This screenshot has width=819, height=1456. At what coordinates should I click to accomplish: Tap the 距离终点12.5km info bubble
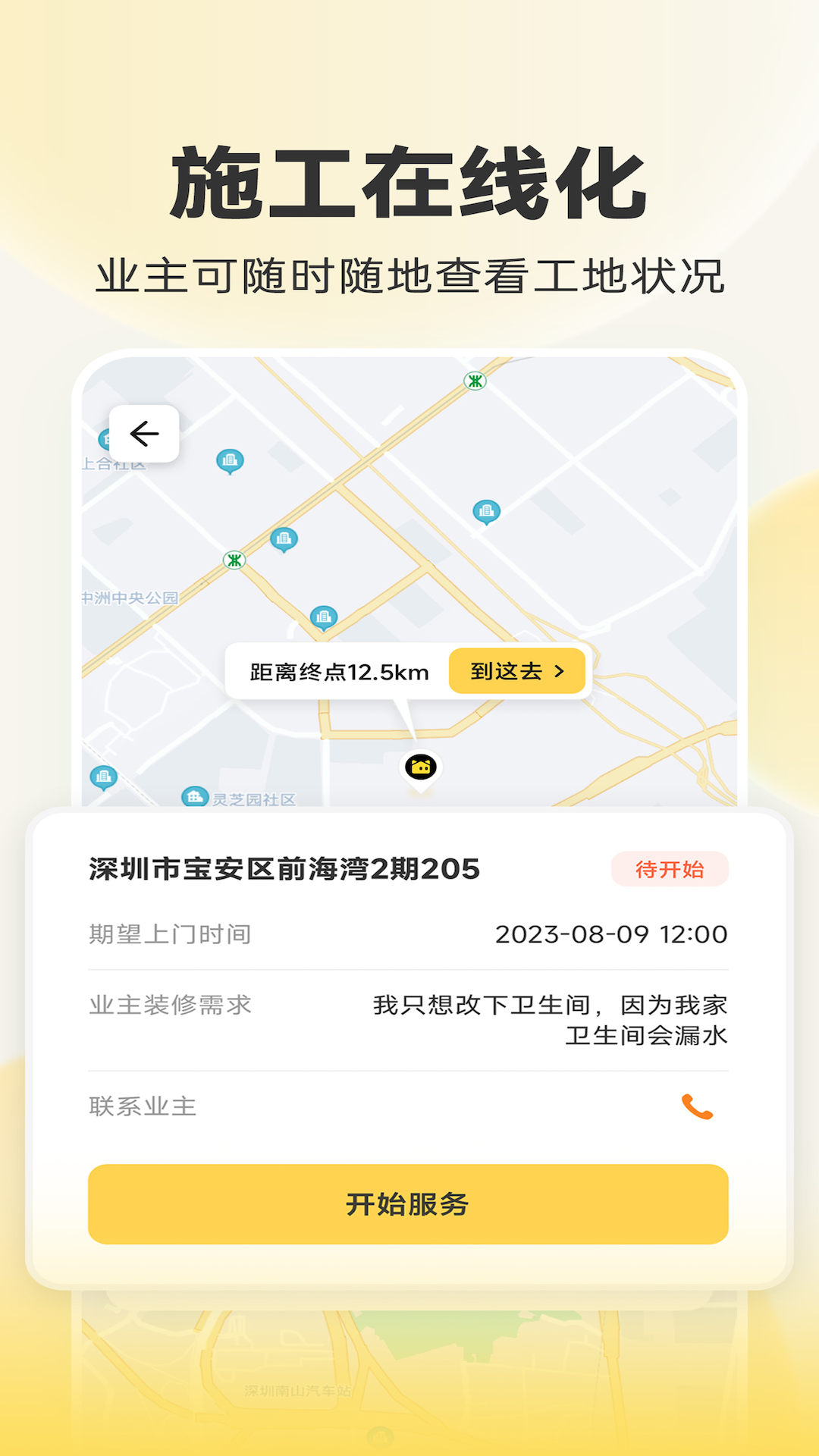point(338,671)
